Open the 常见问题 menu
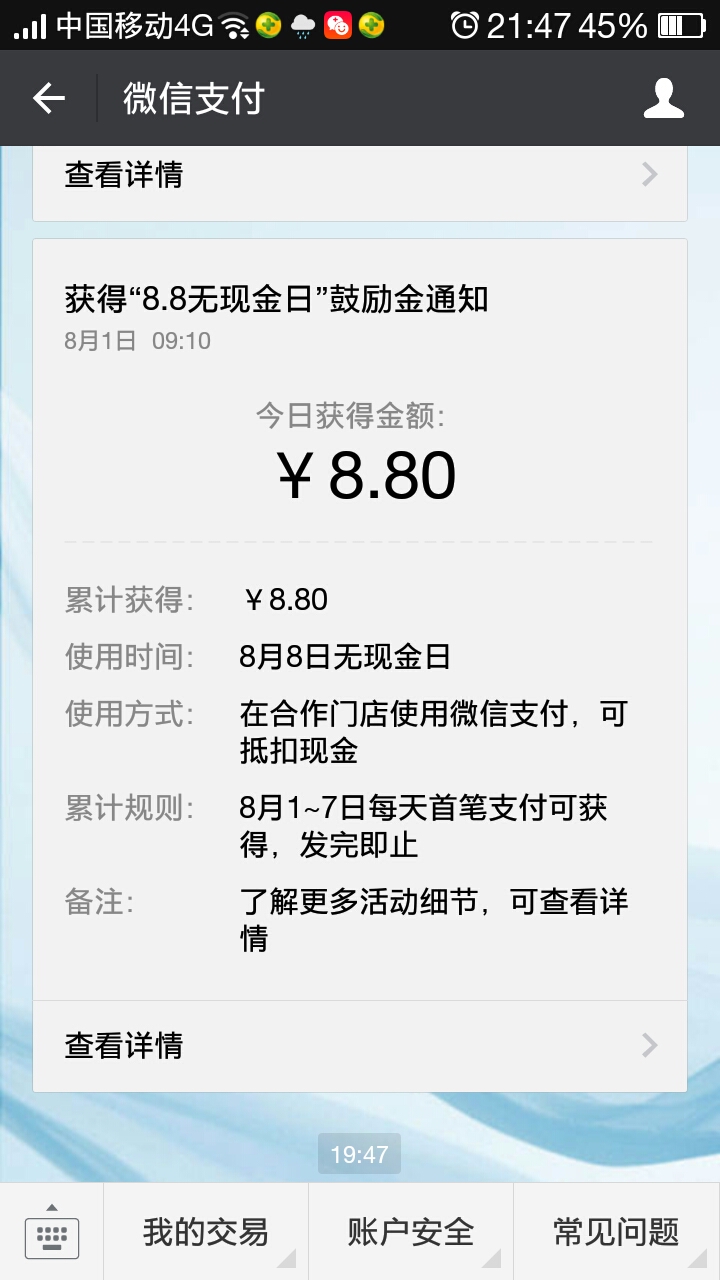Screen dimensions: 720x1280 point(617,1232)
